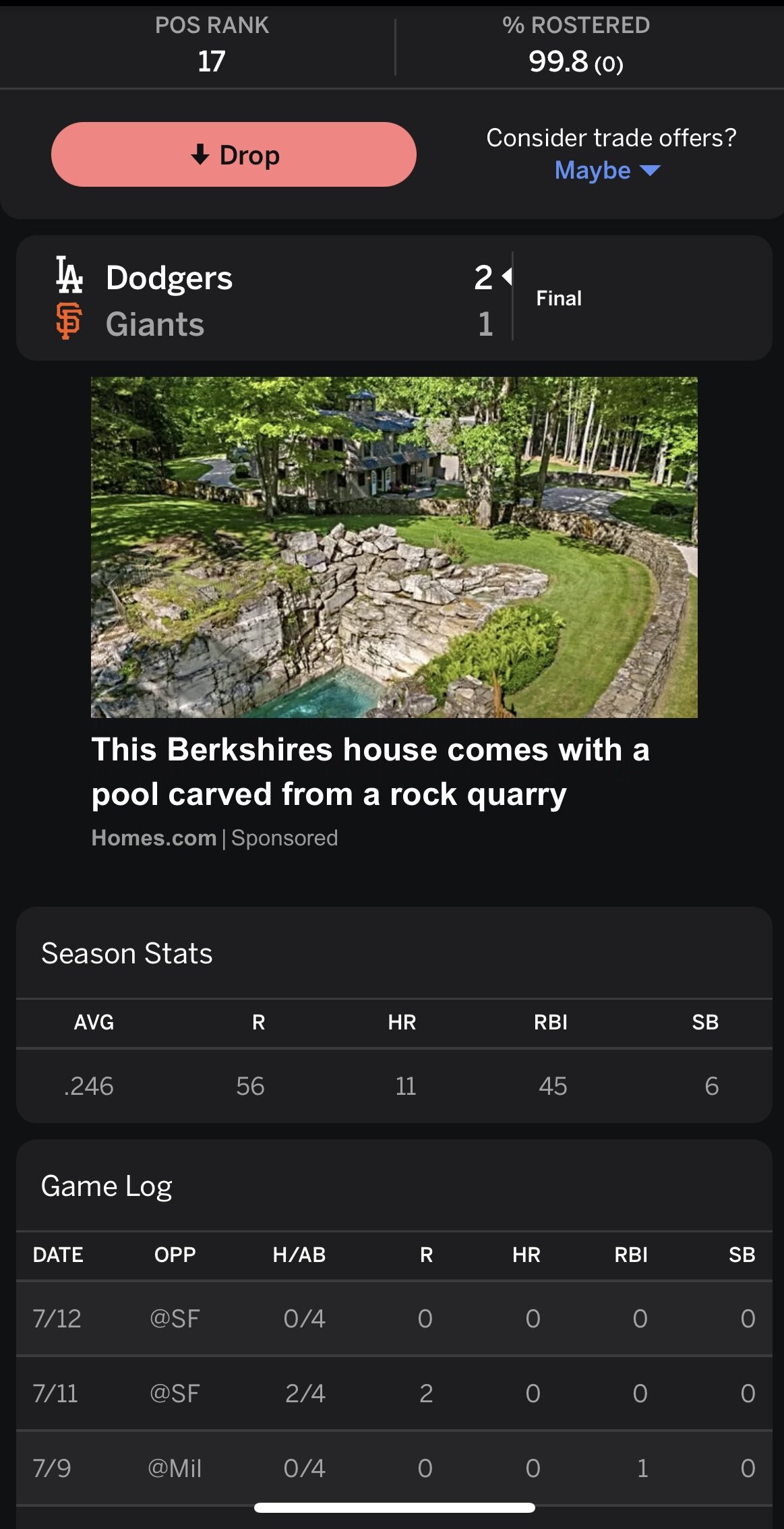Open the Maybe trade offers dropdown
The width and height of the screenshot is (784, 1529).
click(607, 171)
